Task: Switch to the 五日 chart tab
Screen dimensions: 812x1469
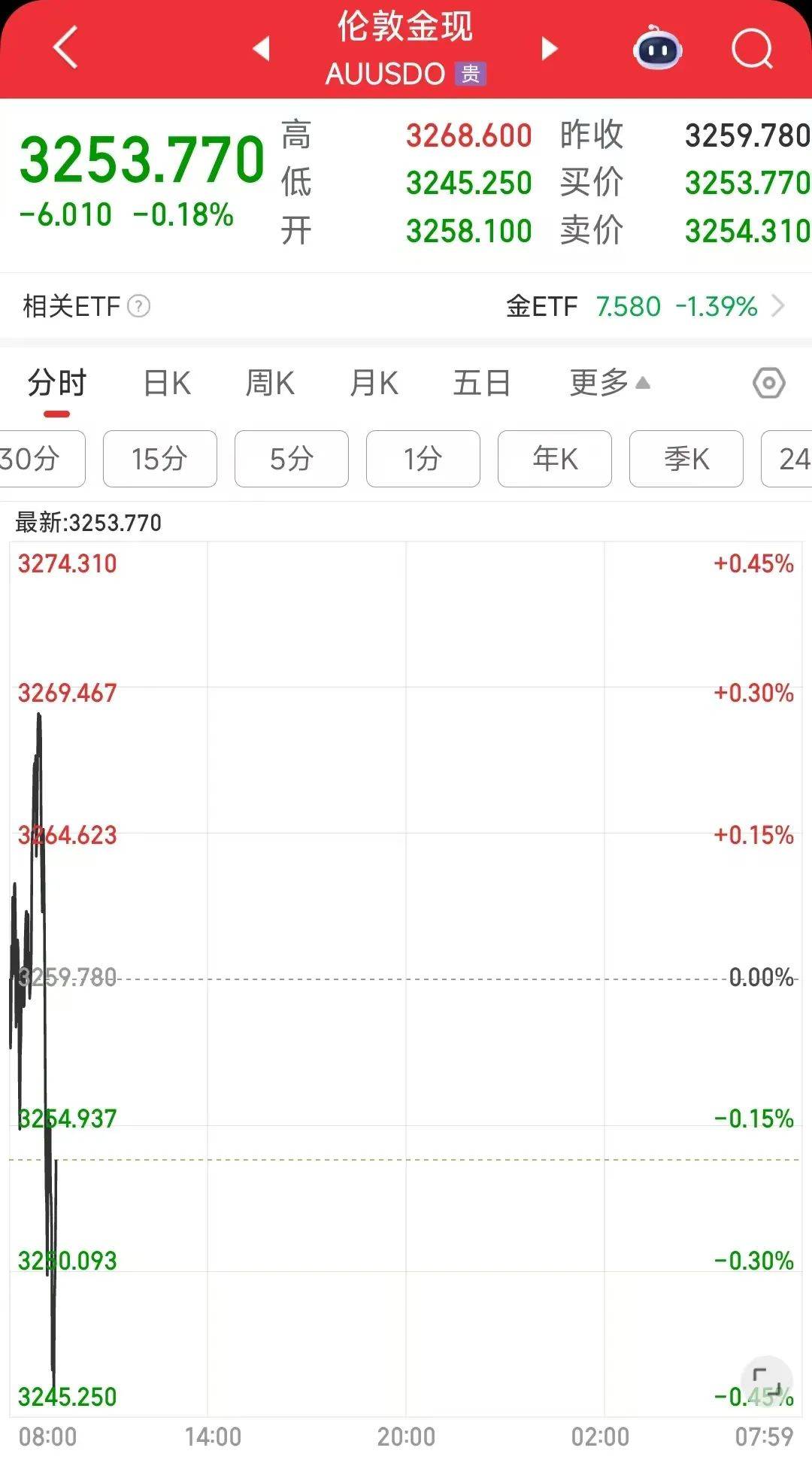Action: tap(482, 383)
